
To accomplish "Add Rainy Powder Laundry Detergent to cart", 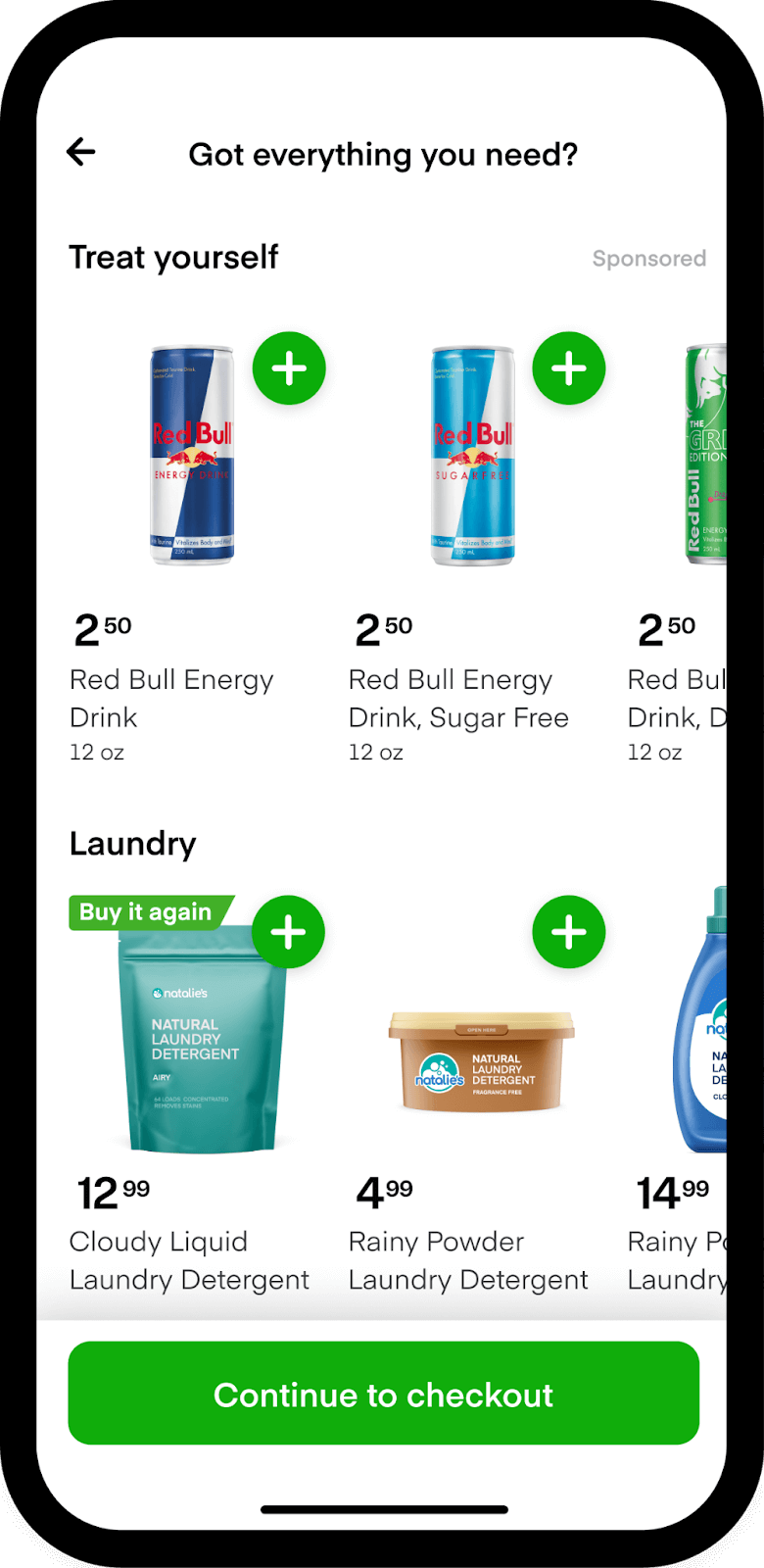I will 569,932.
